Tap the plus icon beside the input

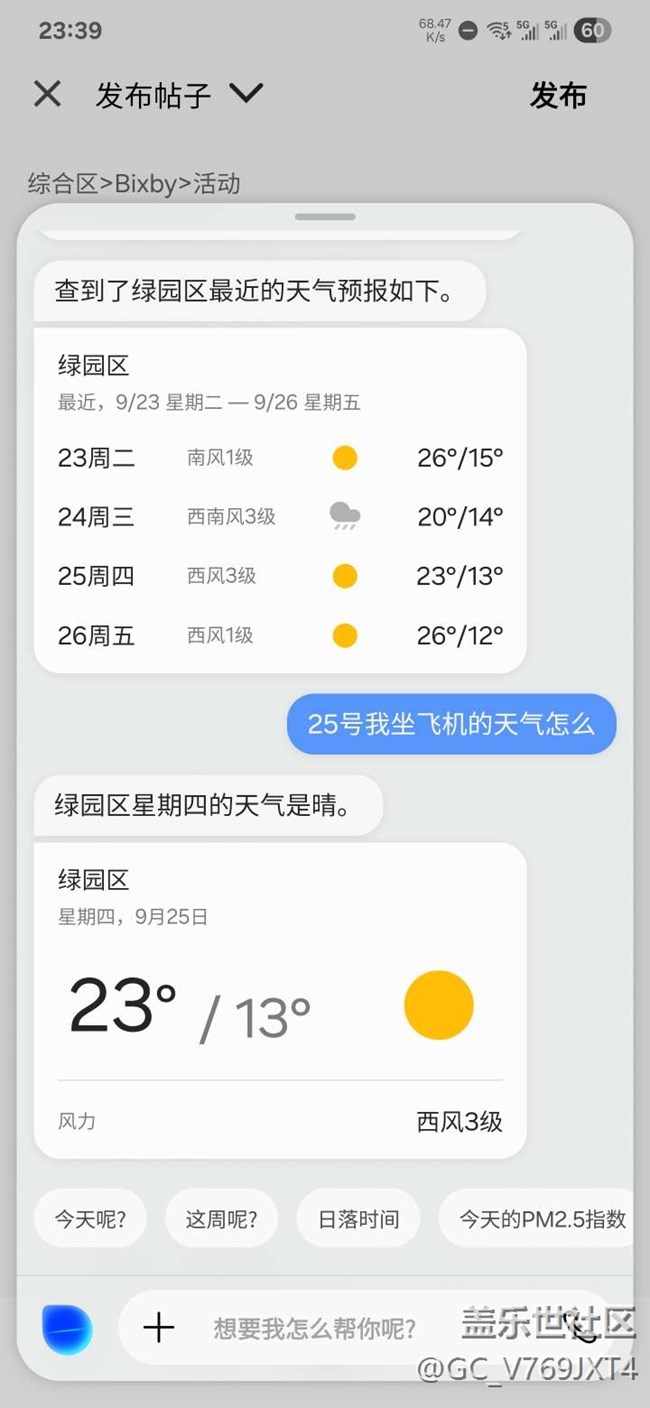point(158,1328)
